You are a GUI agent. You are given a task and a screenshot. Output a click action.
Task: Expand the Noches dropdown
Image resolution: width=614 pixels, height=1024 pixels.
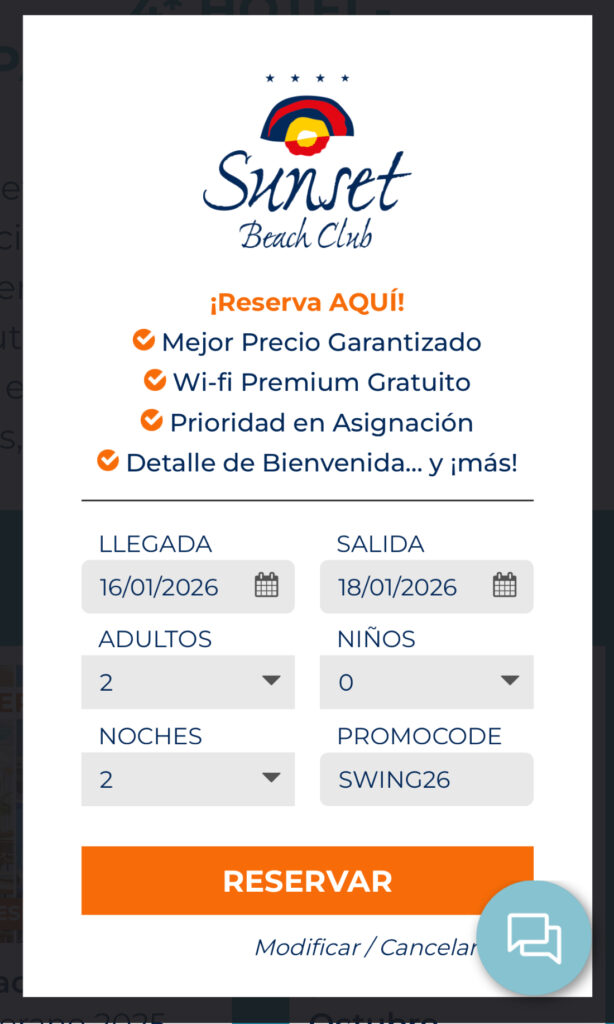click(187, 779)
